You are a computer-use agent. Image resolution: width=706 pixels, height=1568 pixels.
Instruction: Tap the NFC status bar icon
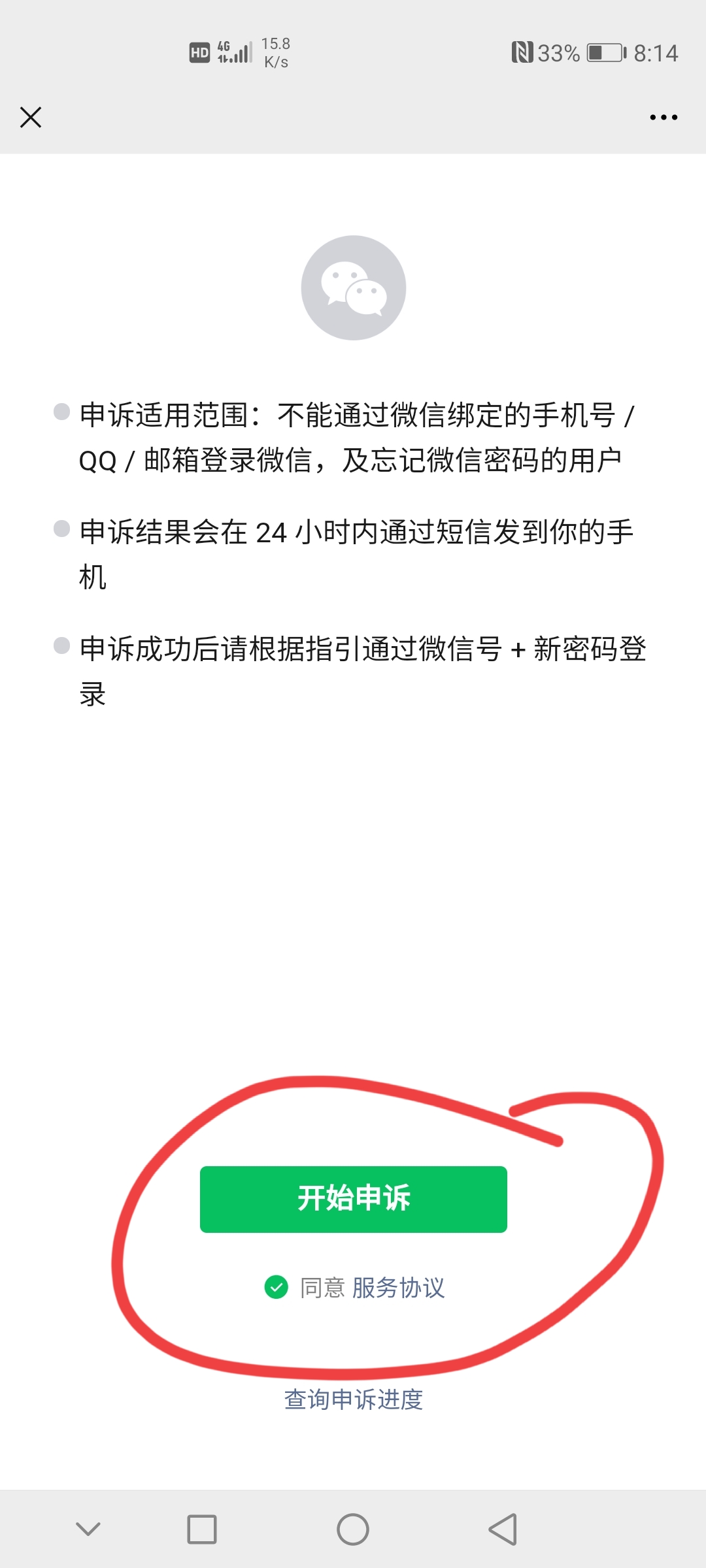click(524, 52)
